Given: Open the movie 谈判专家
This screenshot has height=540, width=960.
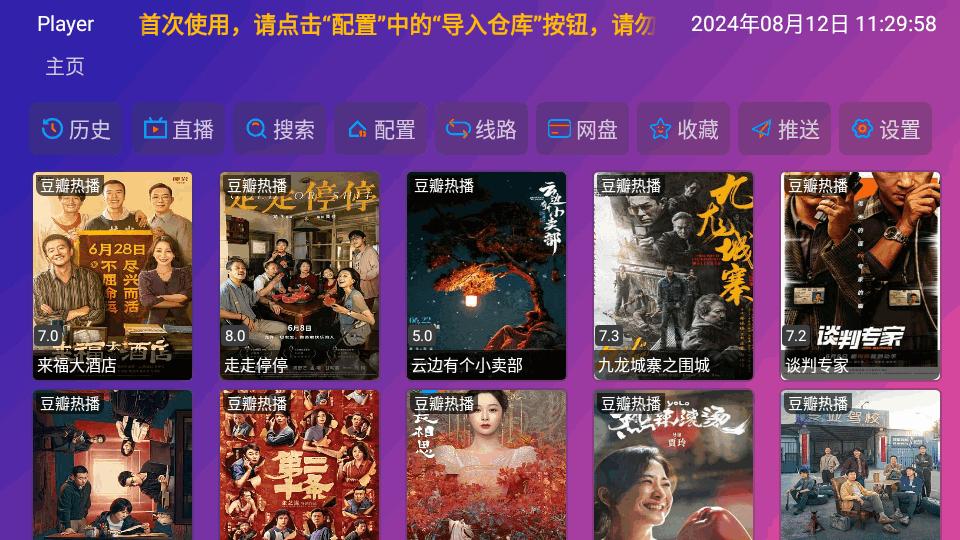Looking at the screenshot, I should 860,275.
